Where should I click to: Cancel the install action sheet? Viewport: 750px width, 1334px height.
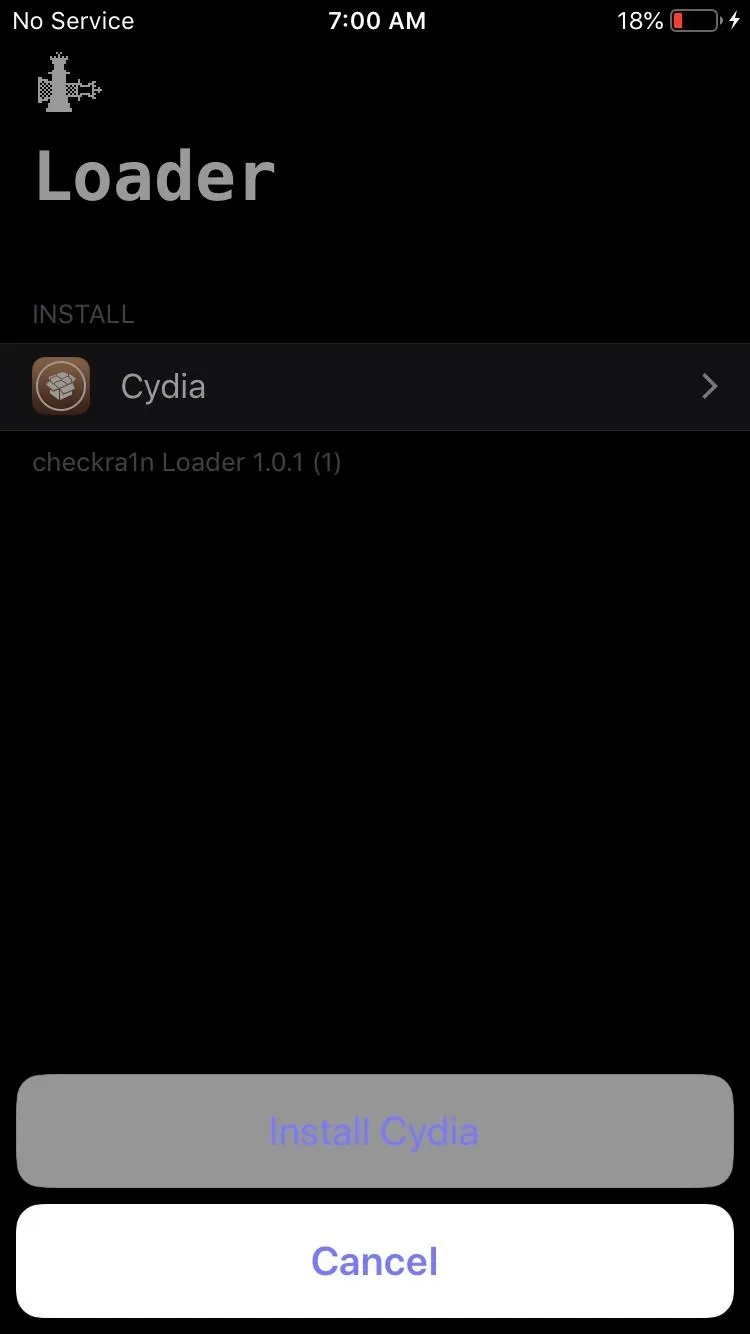[375, 1261]
